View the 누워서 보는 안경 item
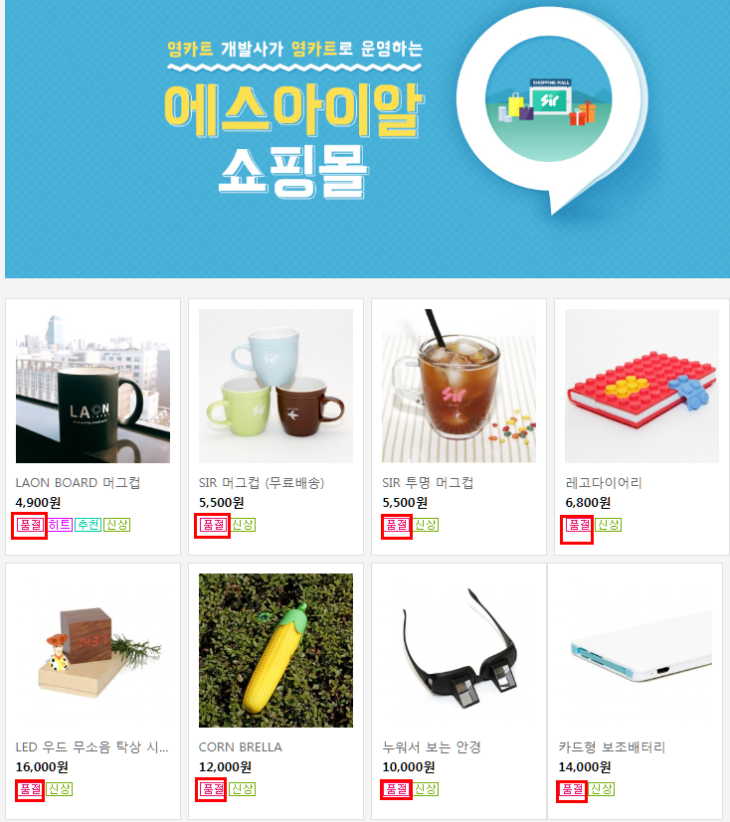The height and width of the screenshot is (822, 730). tap(458, 650)
